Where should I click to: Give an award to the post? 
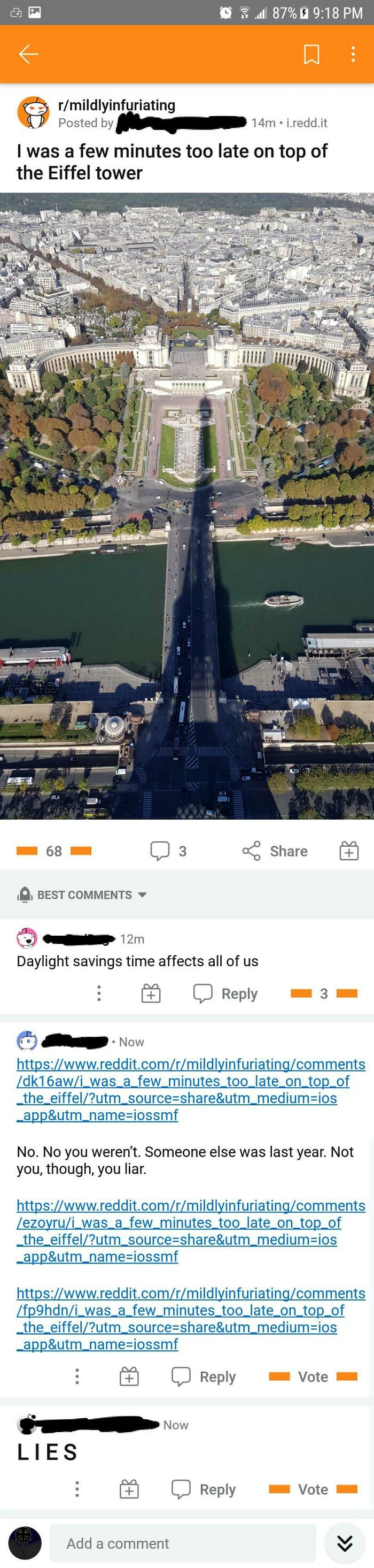348,851
